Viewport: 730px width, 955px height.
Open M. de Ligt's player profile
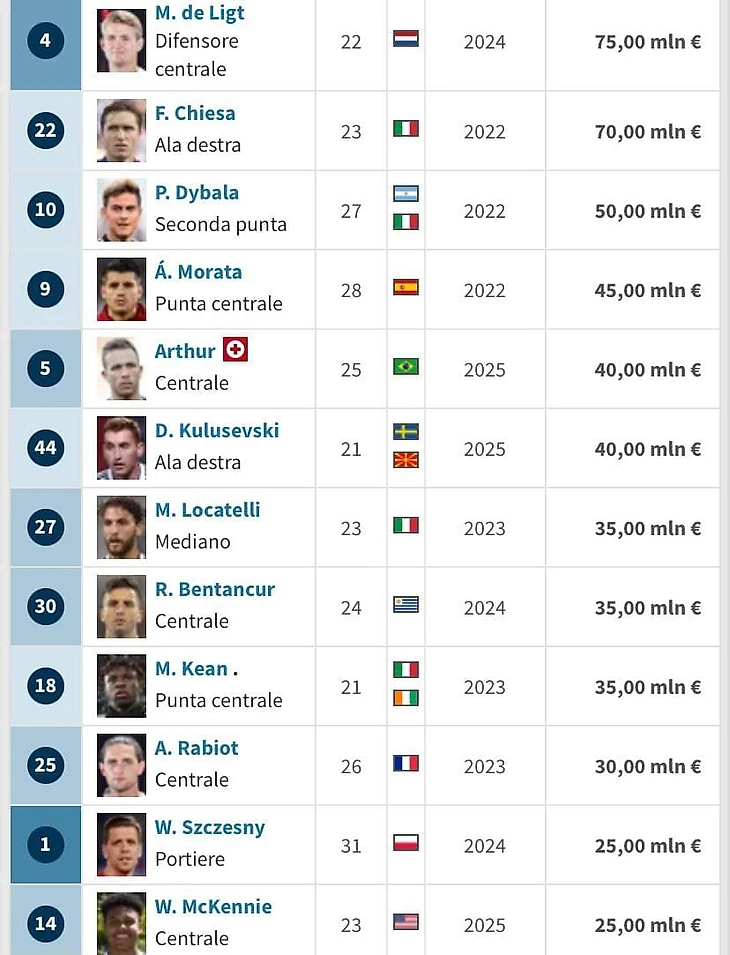click(199, 14)
